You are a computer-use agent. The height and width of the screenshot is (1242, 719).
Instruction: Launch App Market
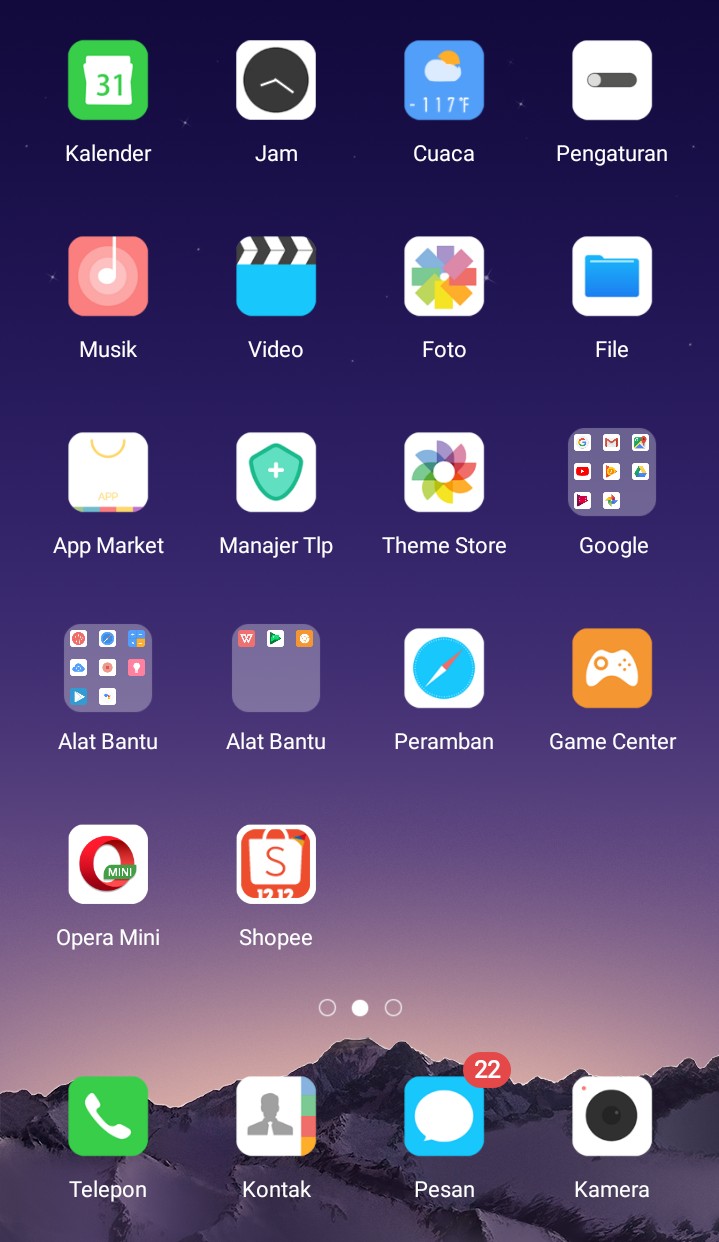point(108,472)
